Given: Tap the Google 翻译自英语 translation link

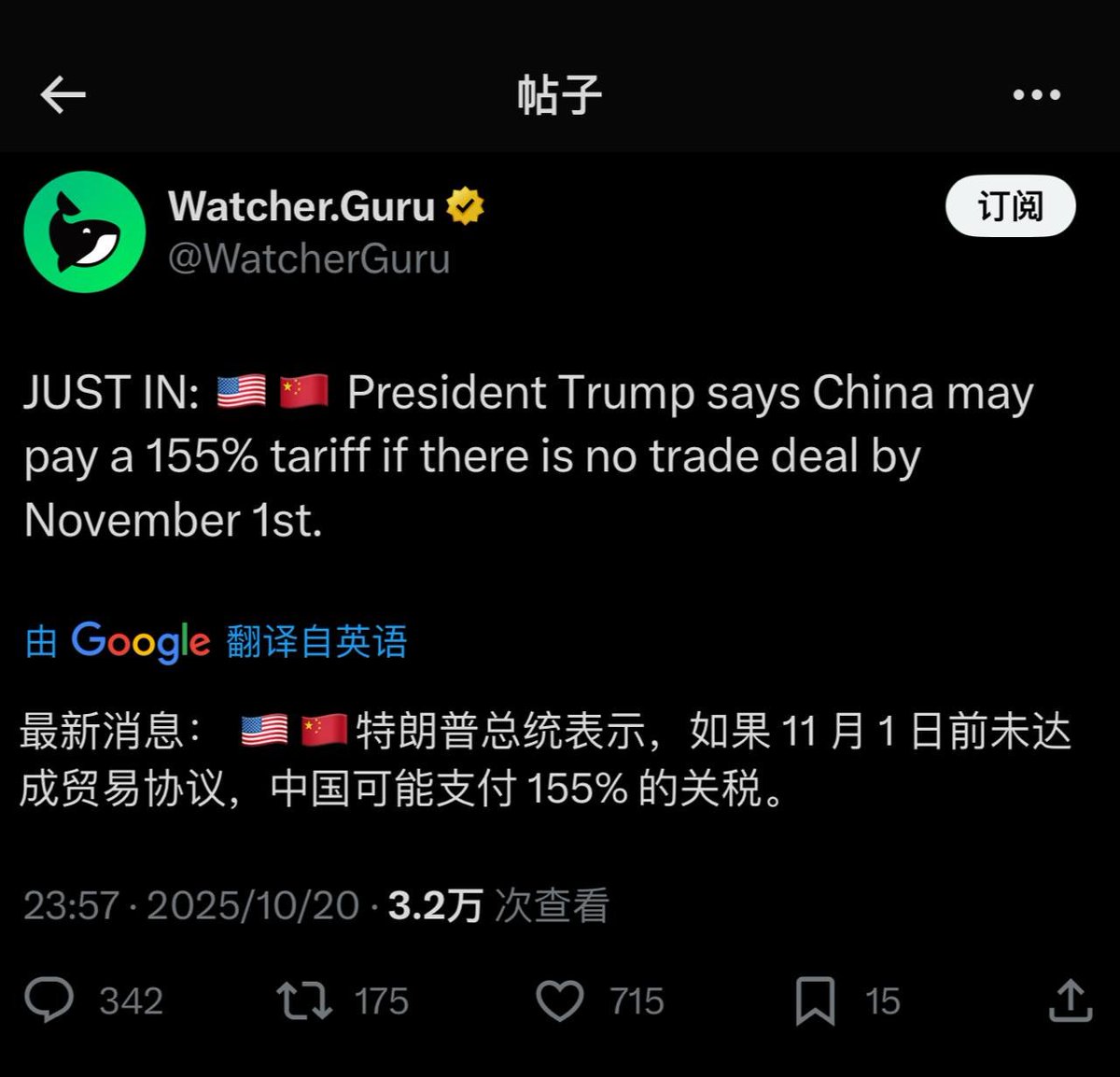Looking at the screenshot, I should (217, 642).
